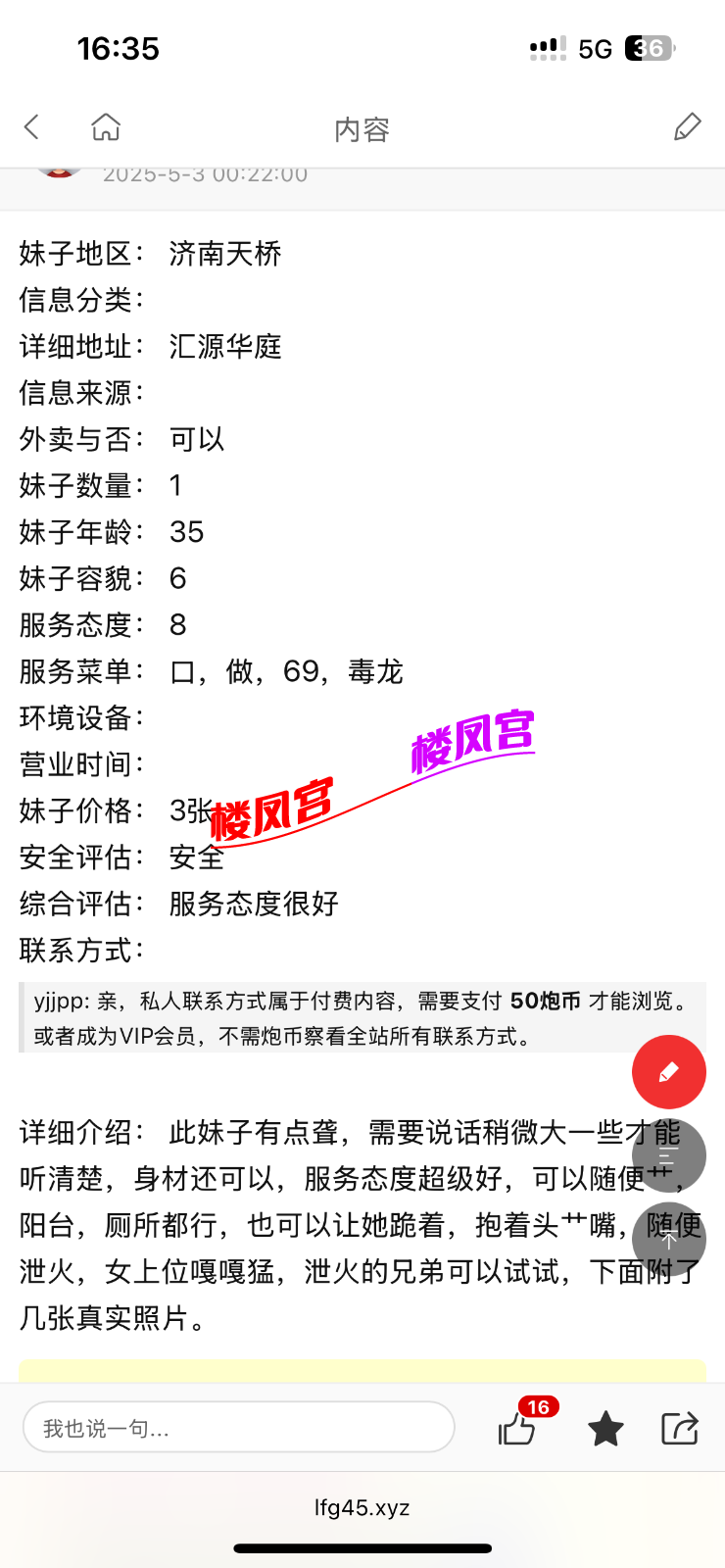The width and height of the screenshot is (725, 1568).
Task: Open the home icon in top bar
Action: pos(105,126)
